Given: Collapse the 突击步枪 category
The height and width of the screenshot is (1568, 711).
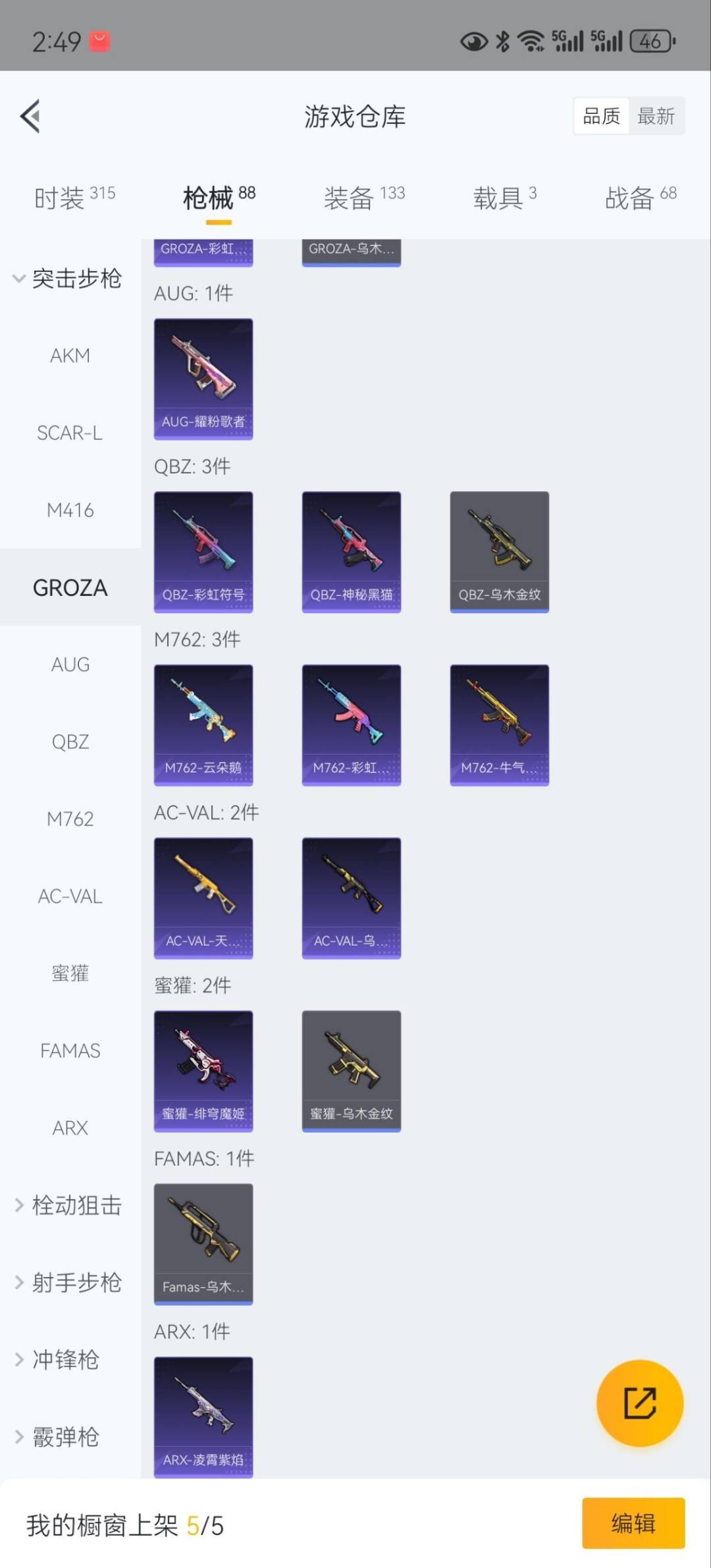Looking at the screenshot, I should [x=67, y=279].
